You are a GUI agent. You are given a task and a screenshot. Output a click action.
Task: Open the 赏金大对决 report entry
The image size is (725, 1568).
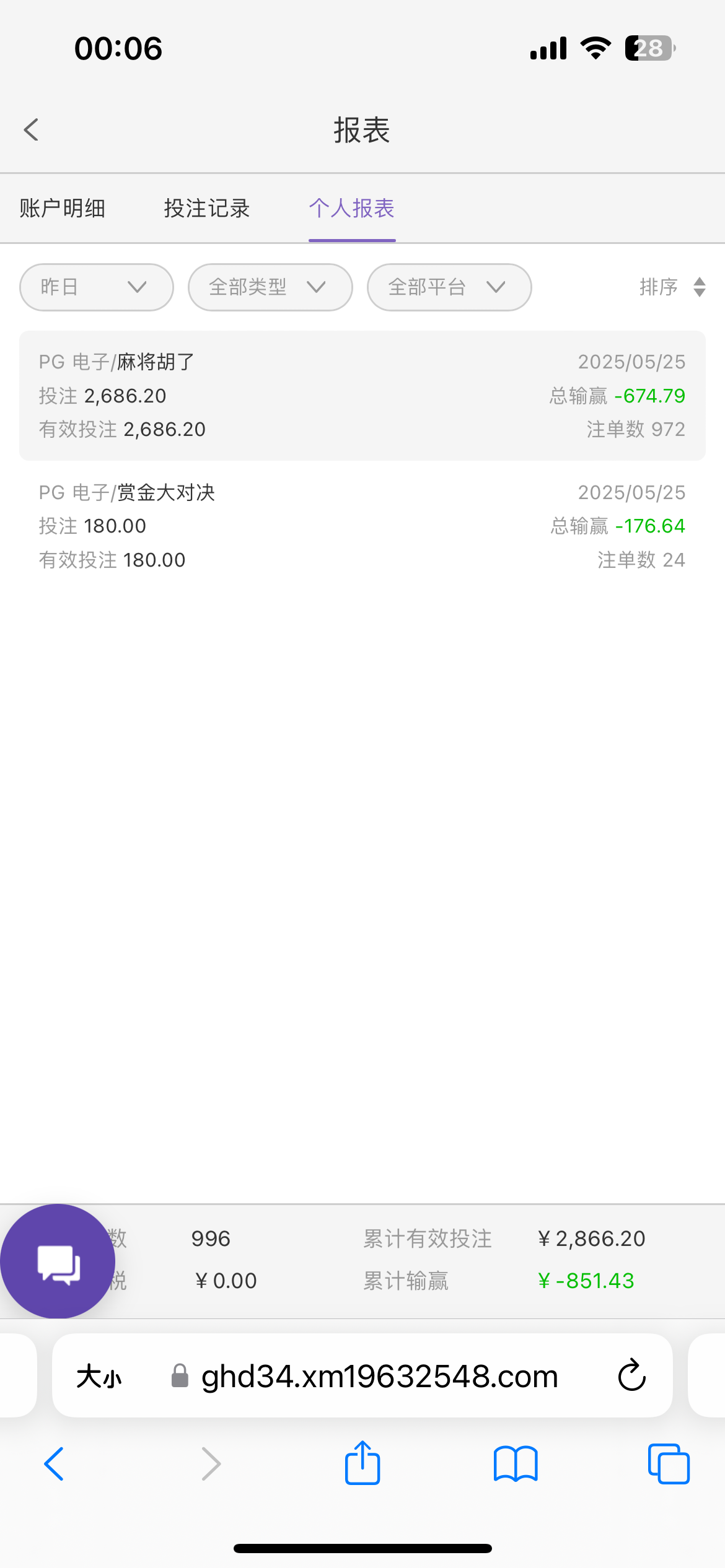tap(362, 526)
